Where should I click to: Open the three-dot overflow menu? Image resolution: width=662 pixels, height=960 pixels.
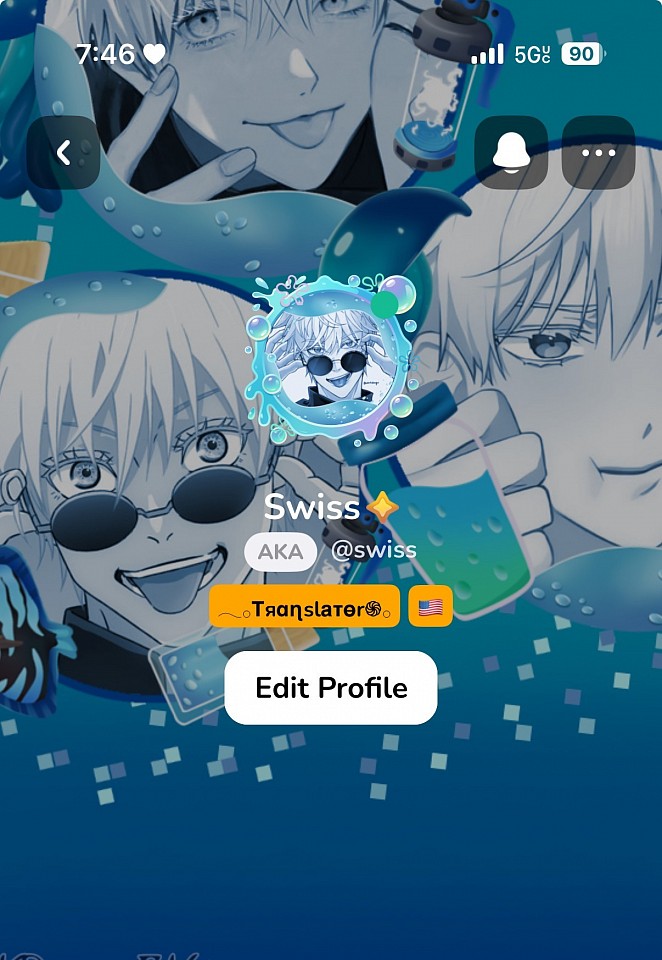[x=598, y=152]
